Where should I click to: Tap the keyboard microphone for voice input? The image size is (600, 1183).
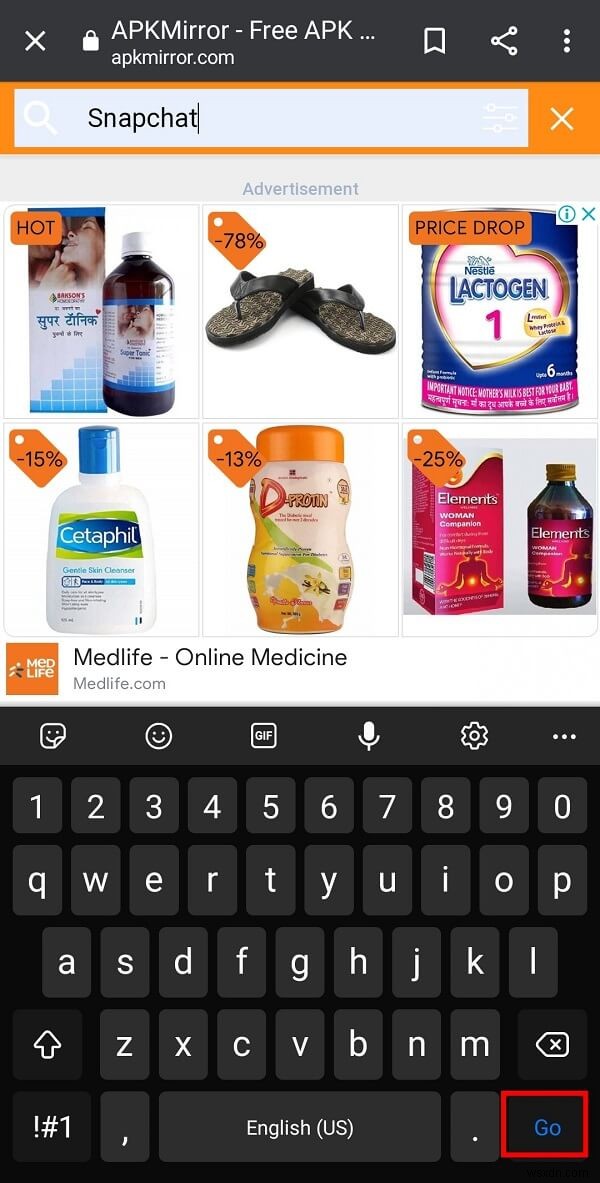click(369, 737)
